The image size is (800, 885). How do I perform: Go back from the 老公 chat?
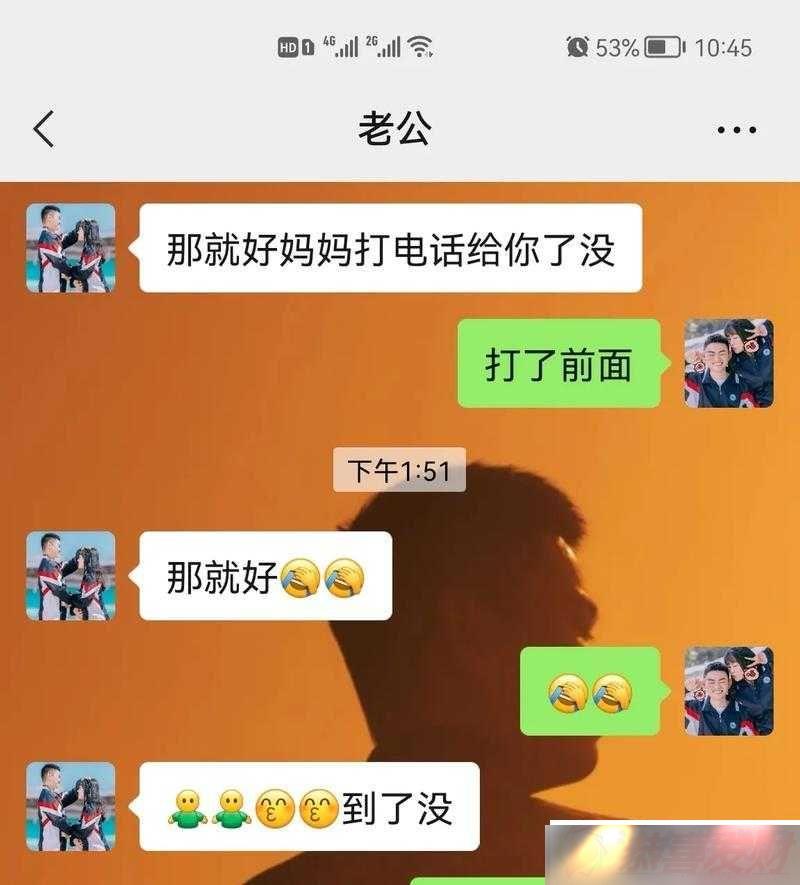[x=44, y=129]
